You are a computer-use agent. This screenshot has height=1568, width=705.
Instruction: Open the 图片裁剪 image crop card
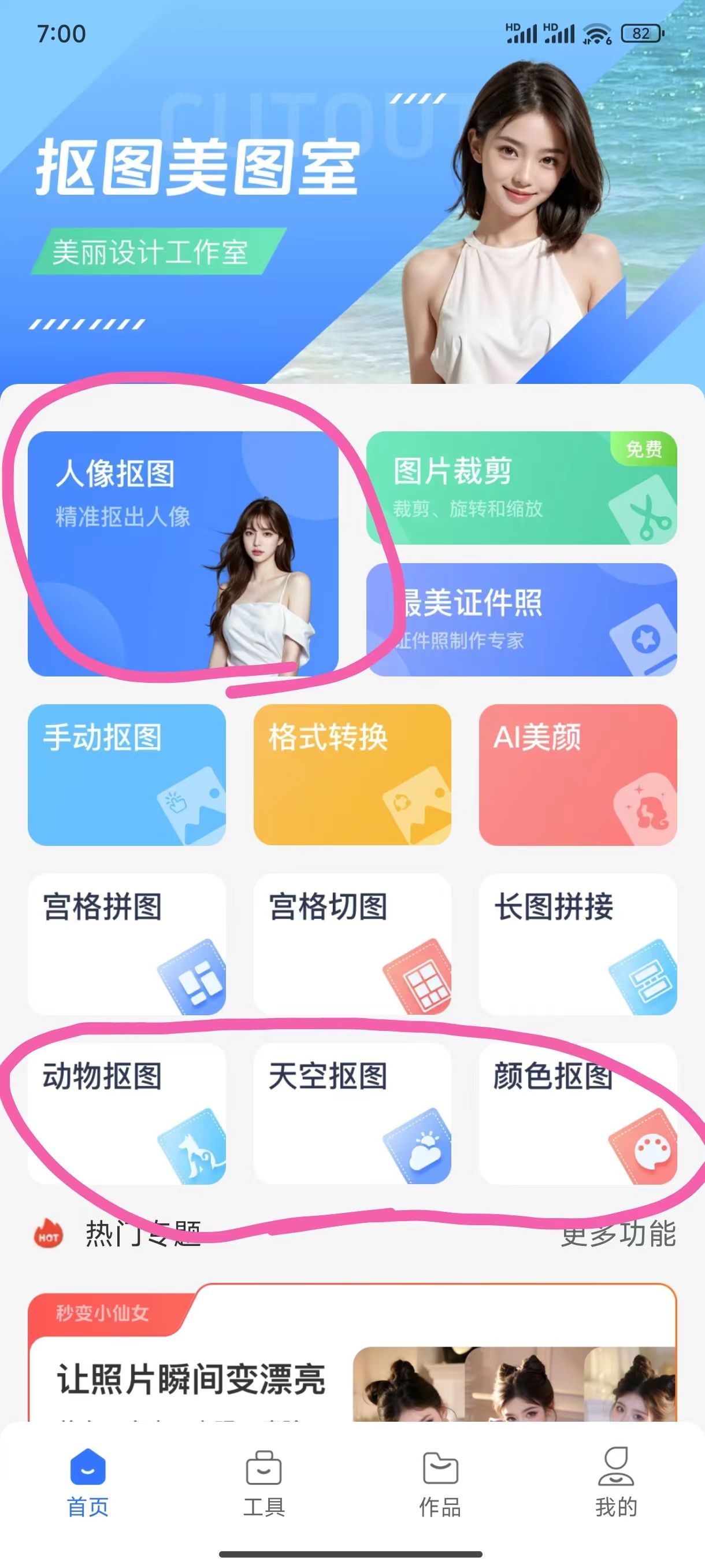tap(521, 487)
